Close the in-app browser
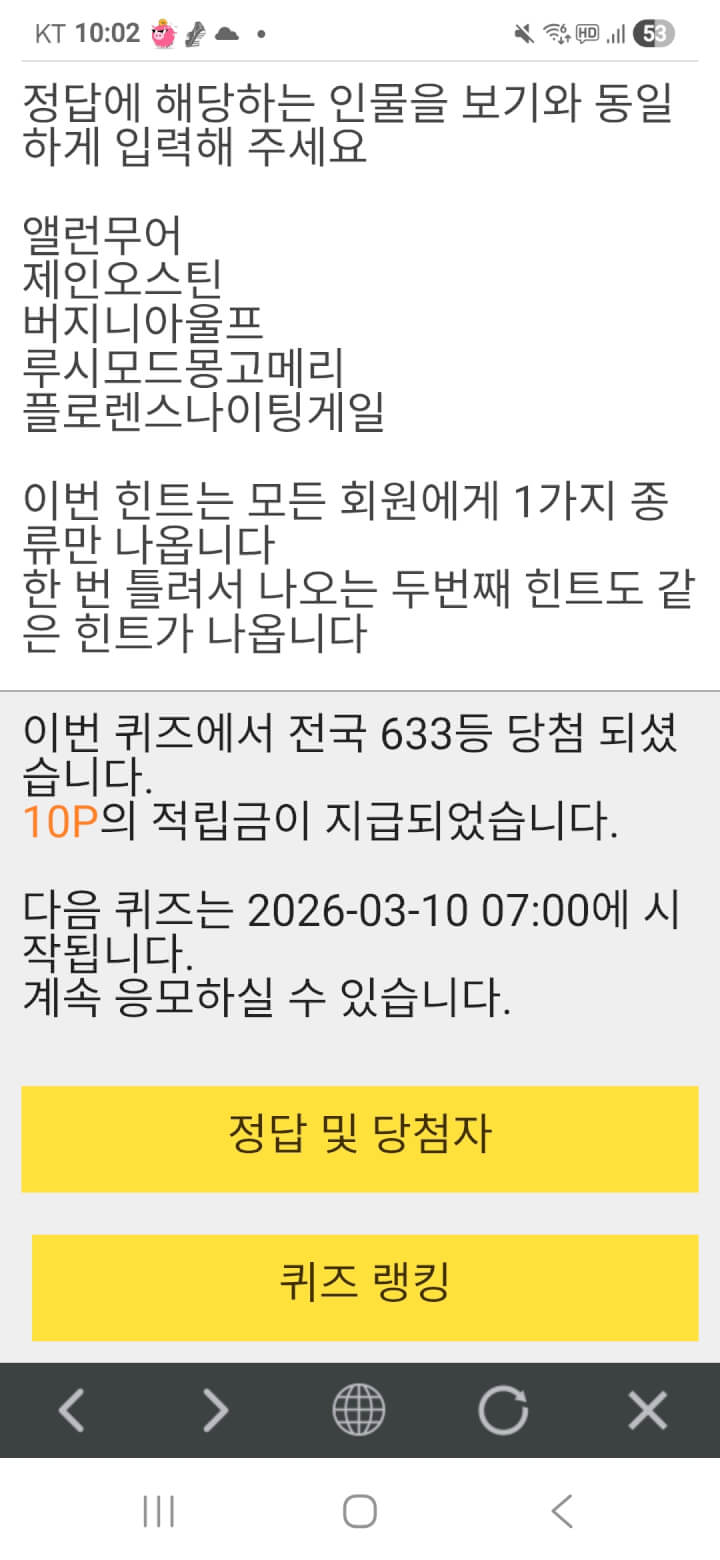720x1560 pixels. pyautogui.click(x=647, y=1410)
